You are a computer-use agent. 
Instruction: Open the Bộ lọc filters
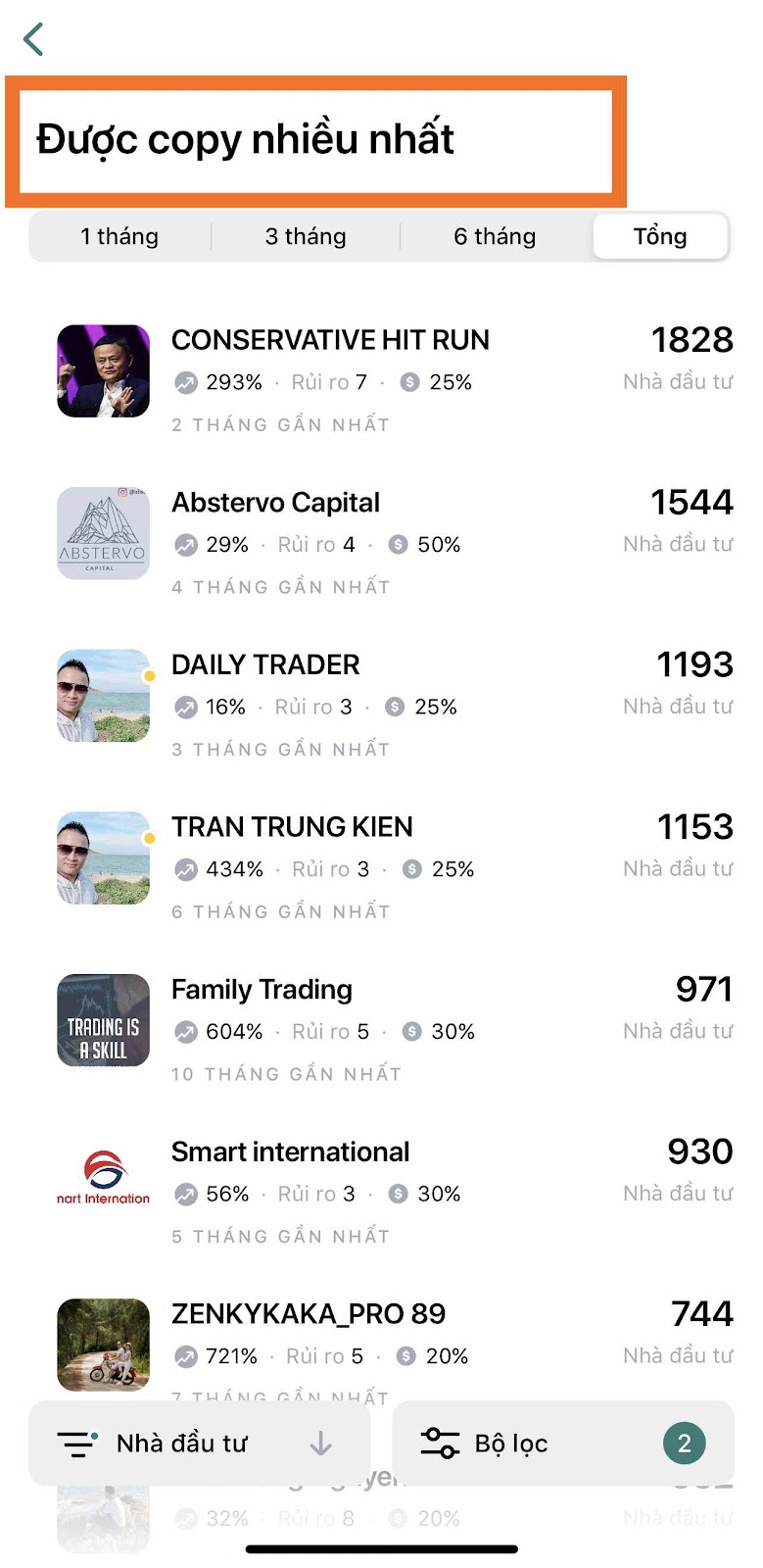click(563, 1444)
